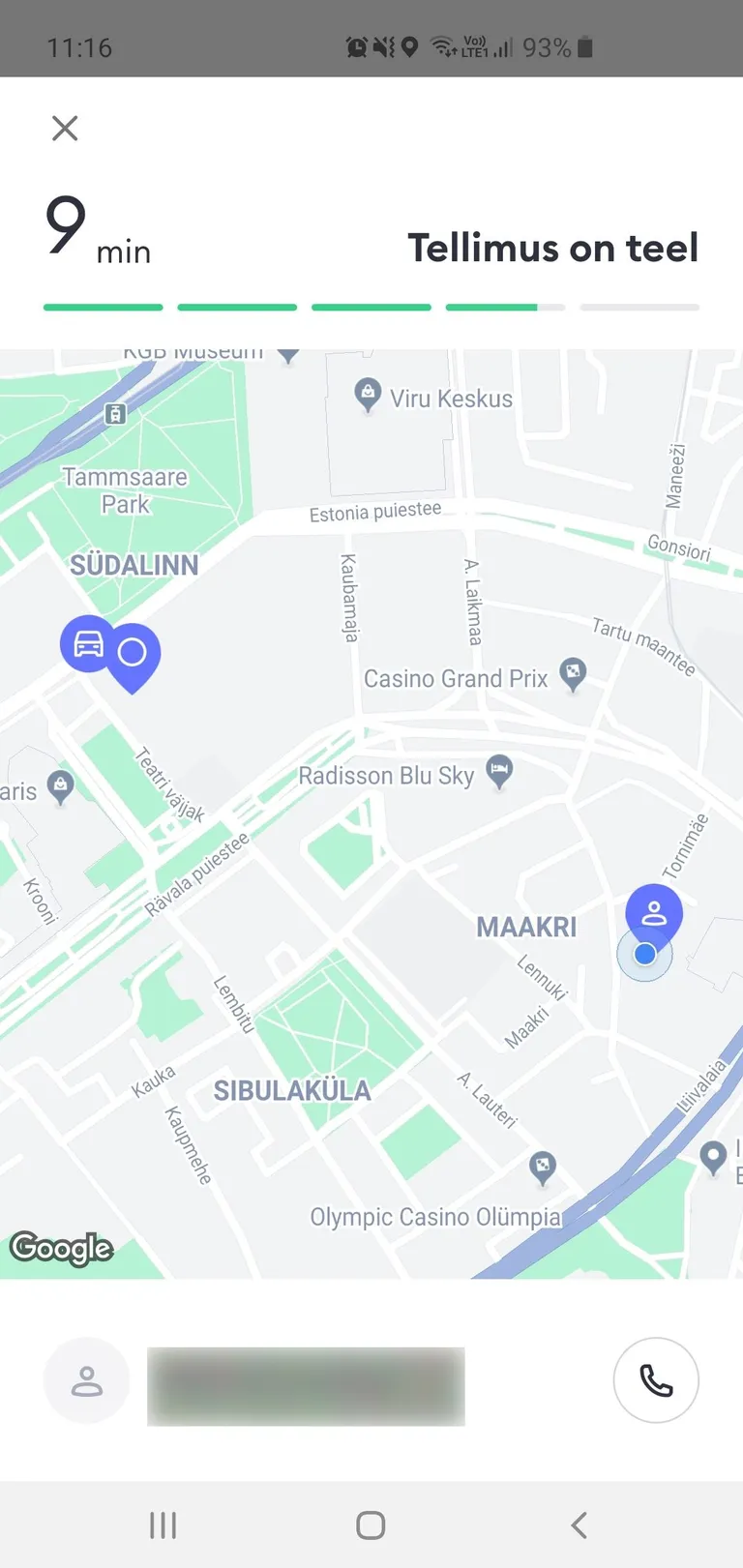Screen dimensions: 743x1568
Task: Tap the Casino Grand Prix map pin
Action: 573,673
